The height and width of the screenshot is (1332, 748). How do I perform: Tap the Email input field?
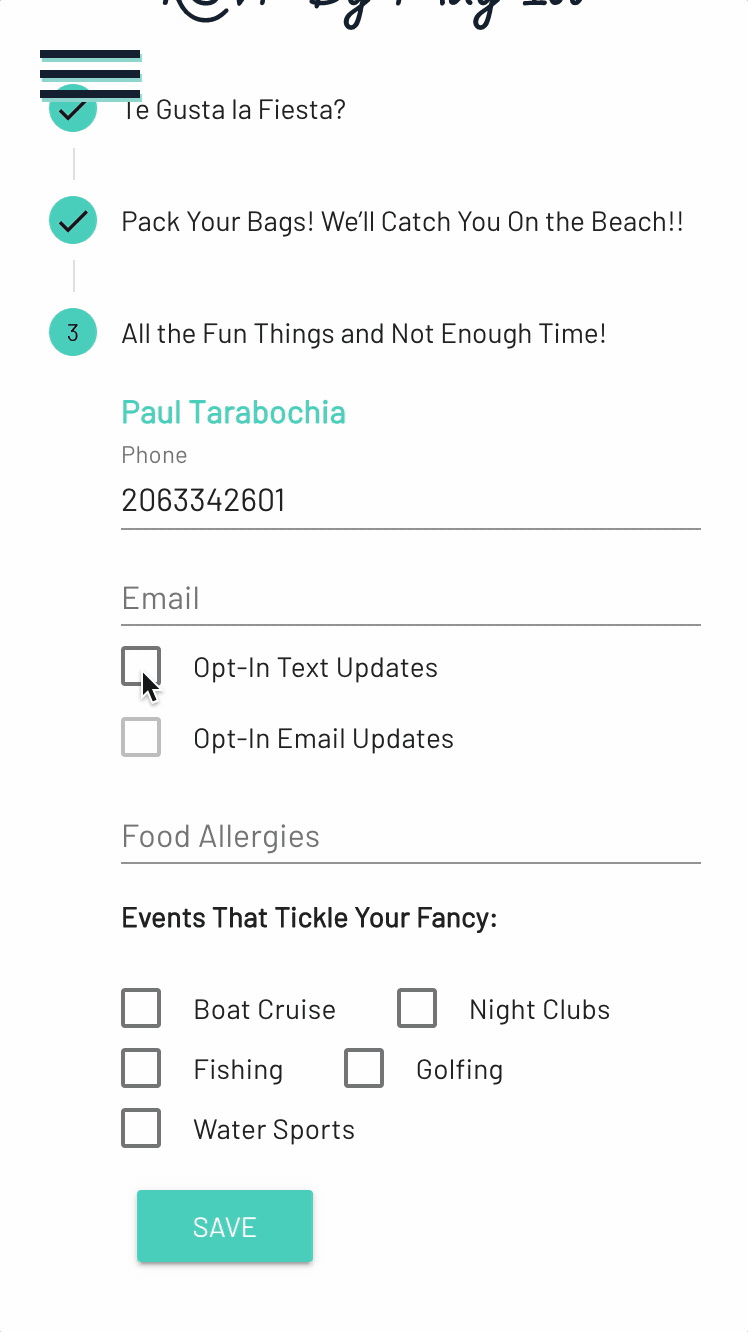click(410, 599)
